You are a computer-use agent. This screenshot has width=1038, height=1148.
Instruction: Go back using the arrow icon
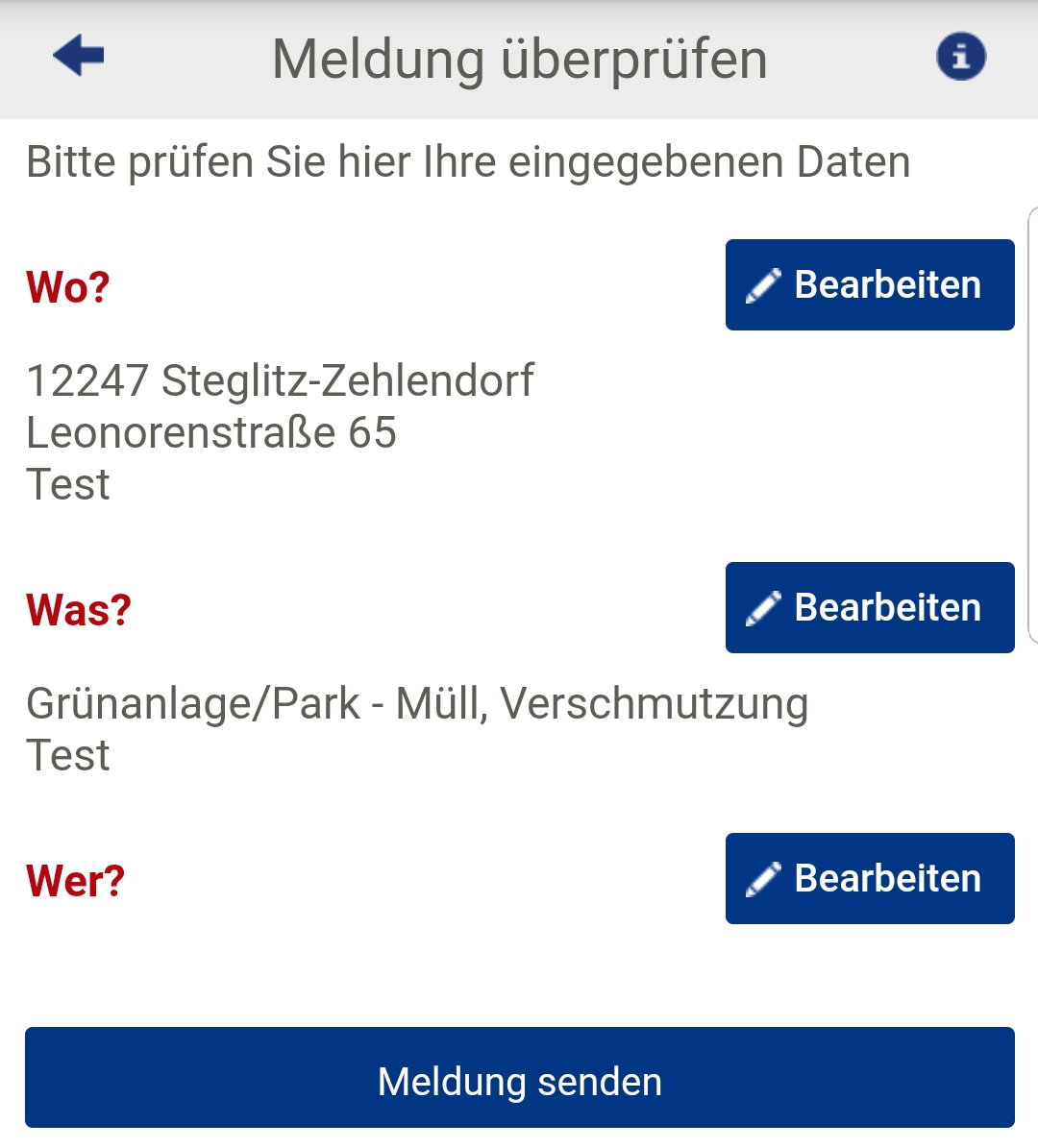(x=79, y=57)
